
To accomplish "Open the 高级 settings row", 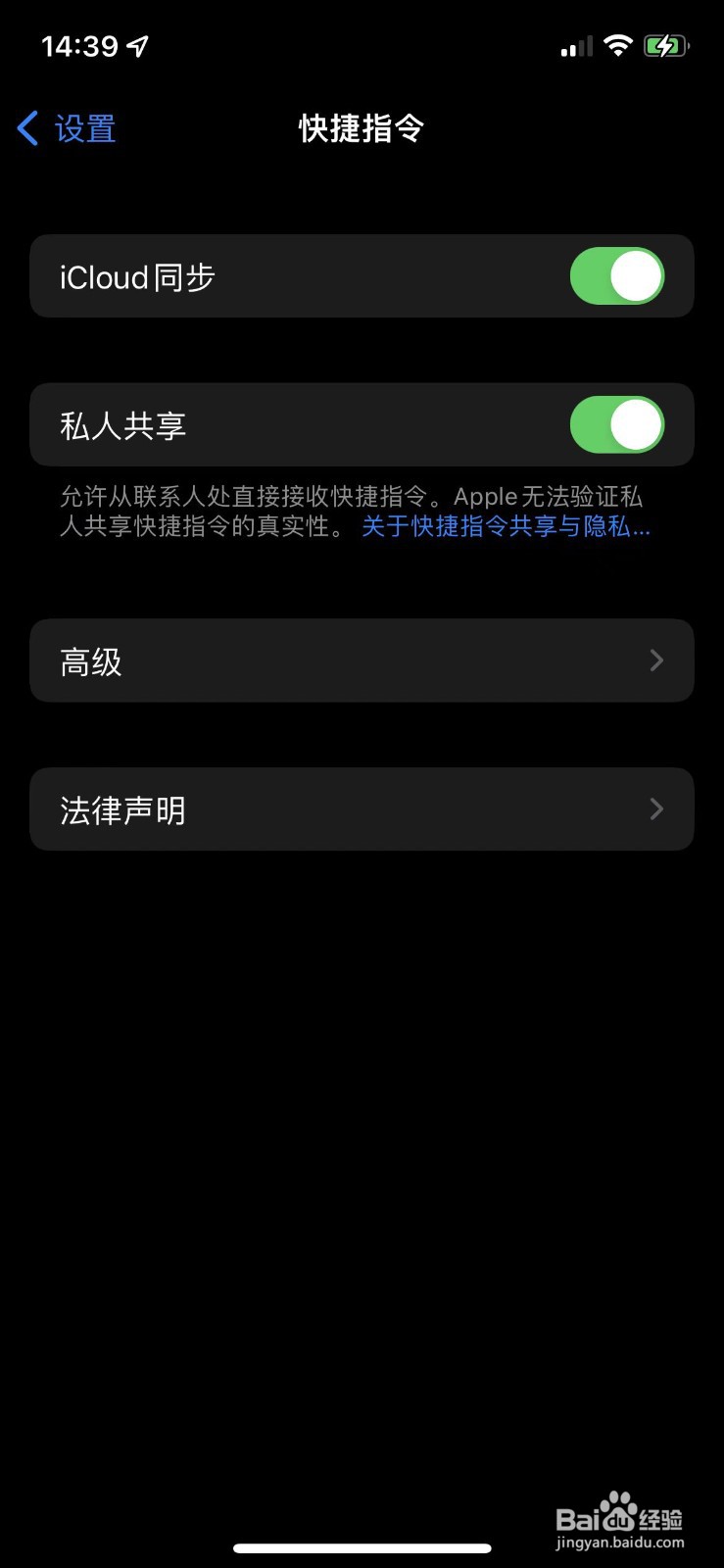I will [362, 661].
